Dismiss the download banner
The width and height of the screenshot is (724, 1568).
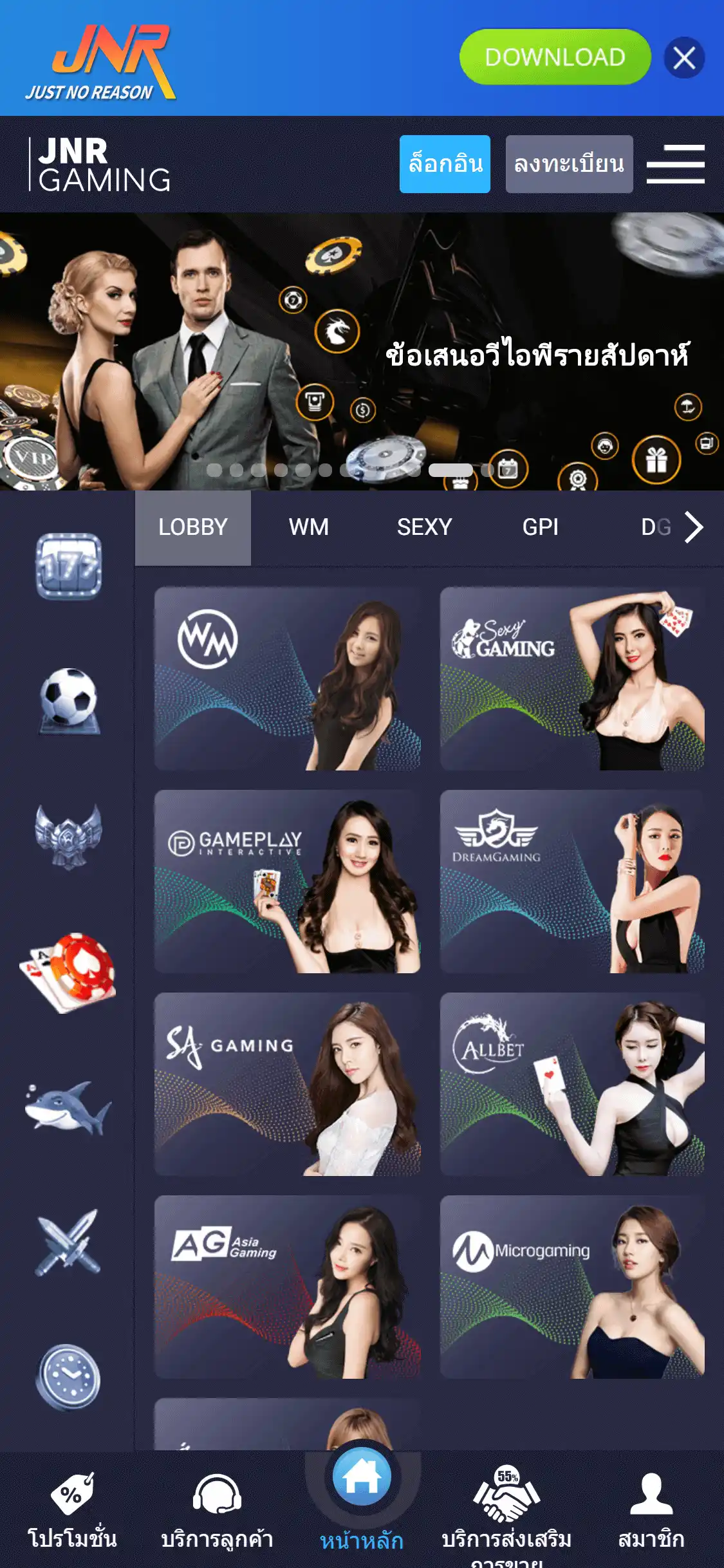tap(684, 58)
